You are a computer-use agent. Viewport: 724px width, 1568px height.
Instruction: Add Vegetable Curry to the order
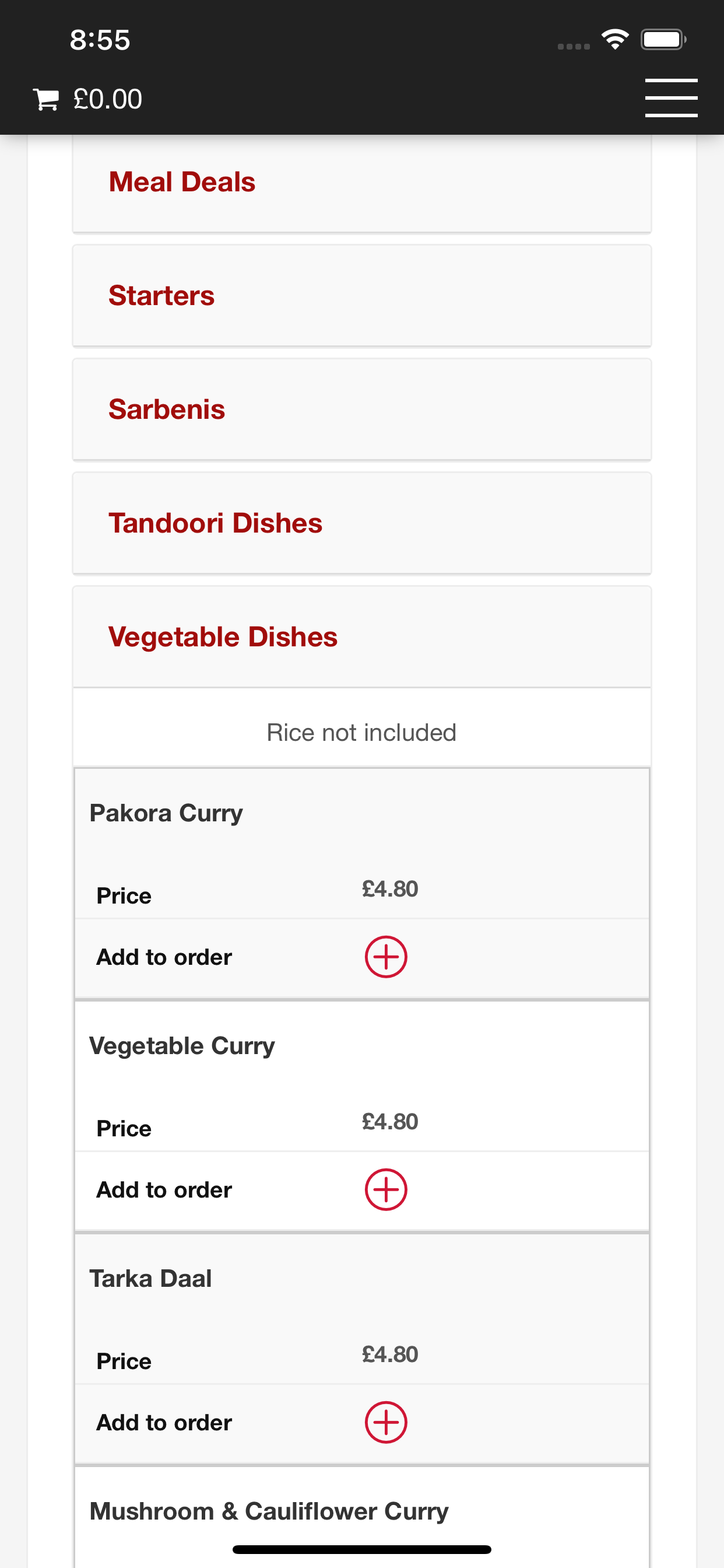386,1189
